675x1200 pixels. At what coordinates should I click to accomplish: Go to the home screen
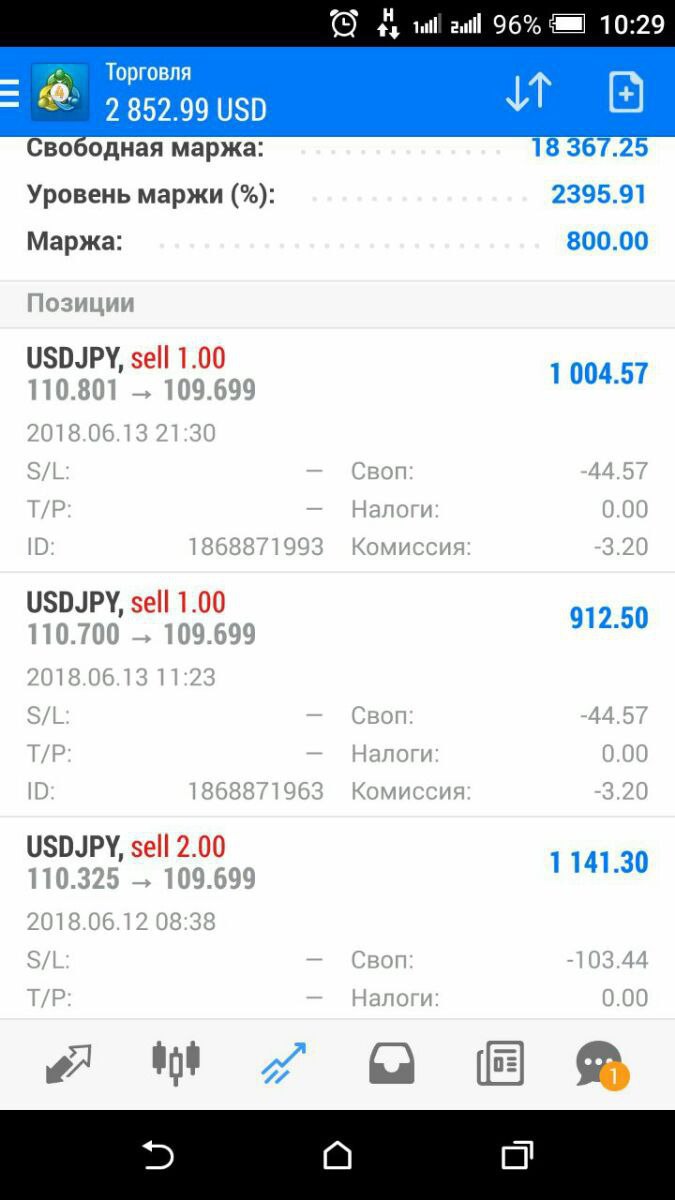(338, 1156)
